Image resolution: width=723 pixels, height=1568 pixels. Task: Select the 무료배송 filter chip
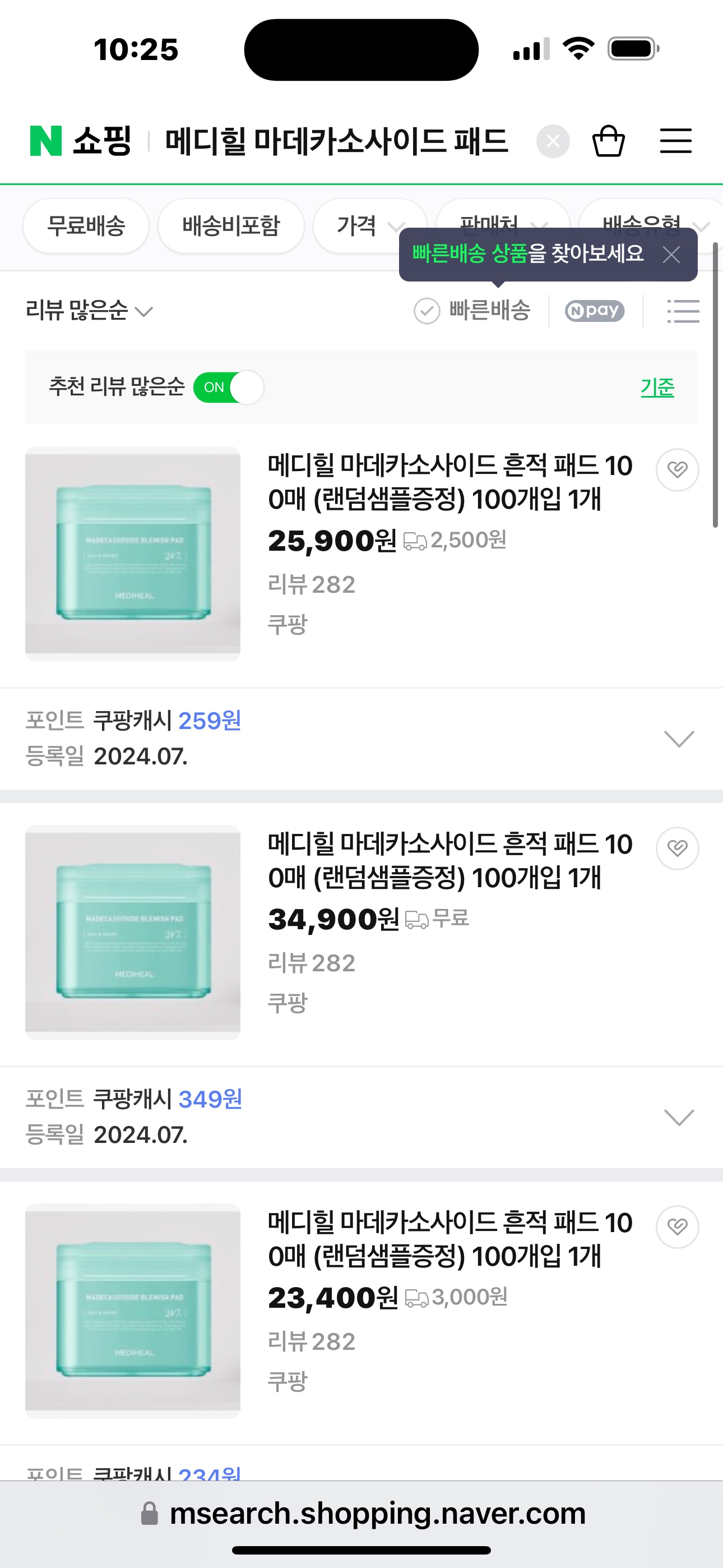[x=86, y=226]
